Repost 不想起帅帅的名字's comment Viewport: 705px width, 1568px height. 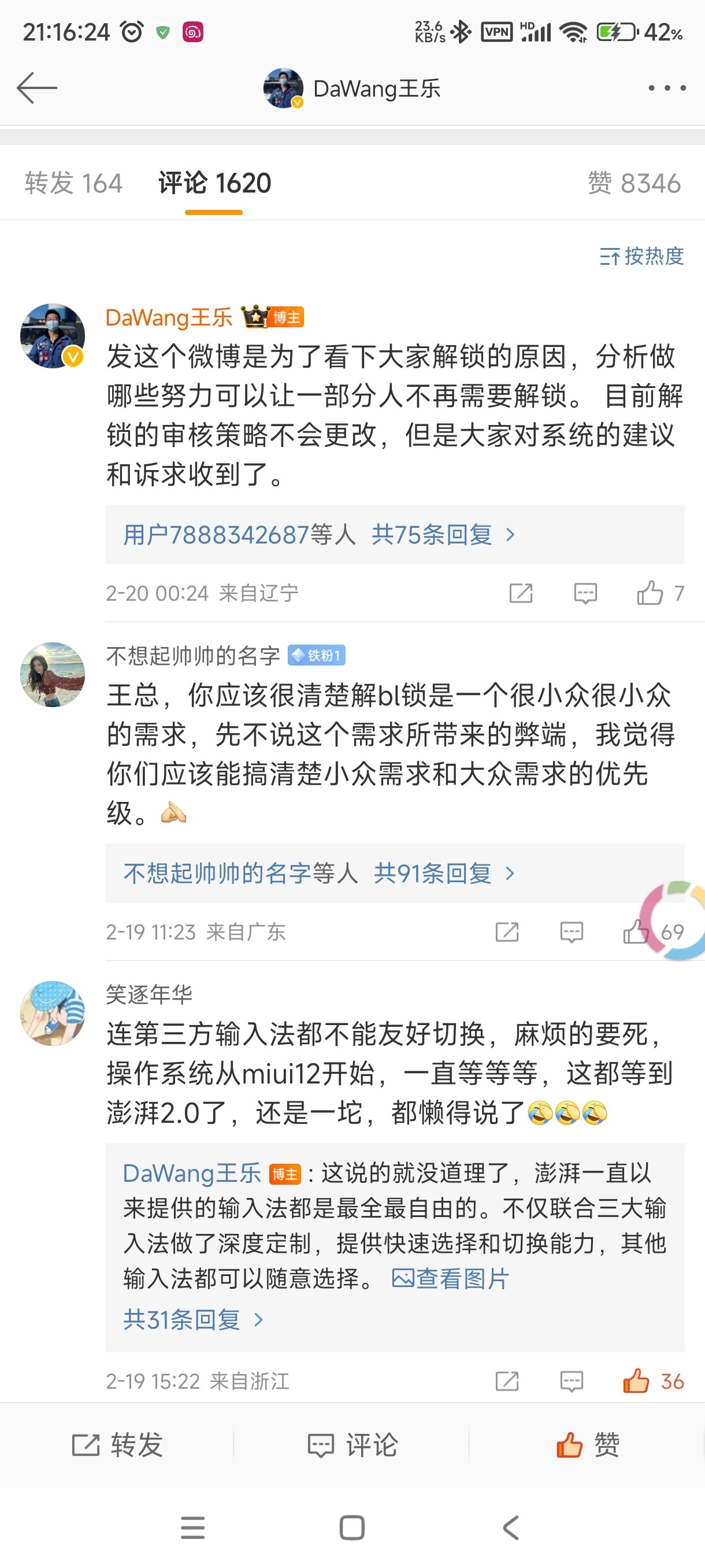click(507, 932)
